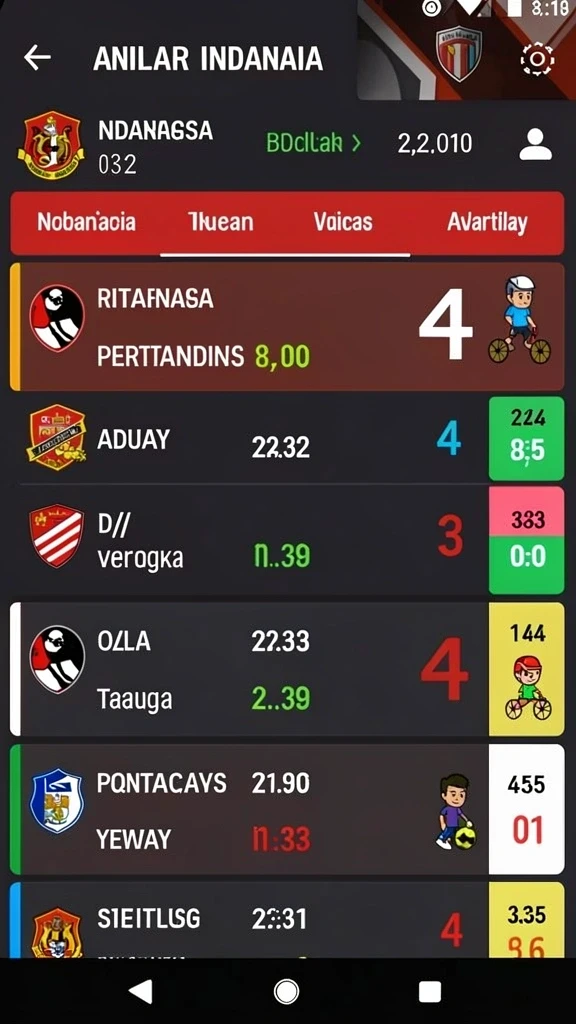The height and width of the screenshot is (1024, 576).
Task: Open the OZLA Taauga row
Action: coord(287,669)
